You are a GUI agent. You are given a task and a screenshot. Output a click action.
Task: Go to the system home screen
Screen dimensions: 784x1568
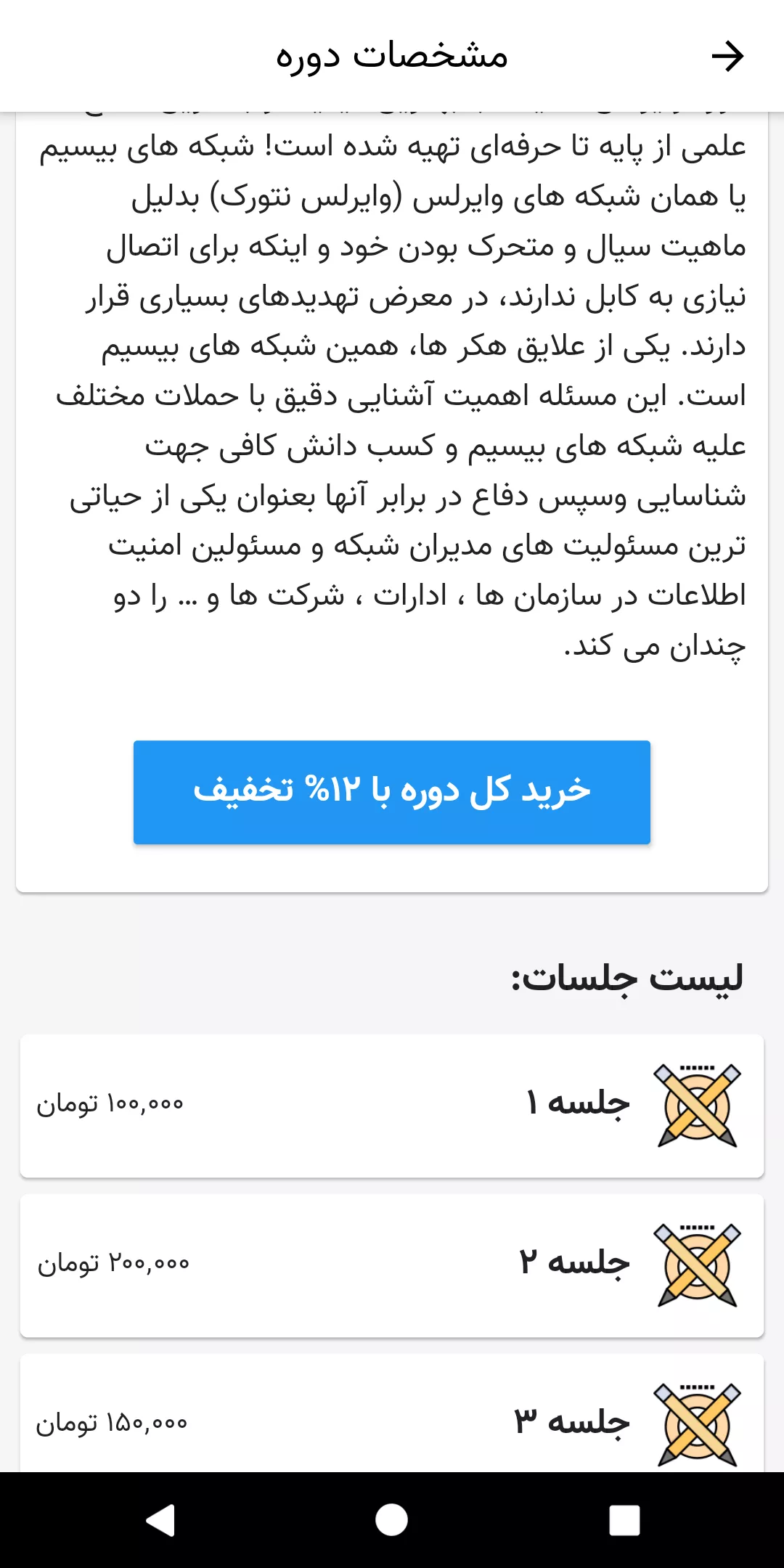point(392,1520)
